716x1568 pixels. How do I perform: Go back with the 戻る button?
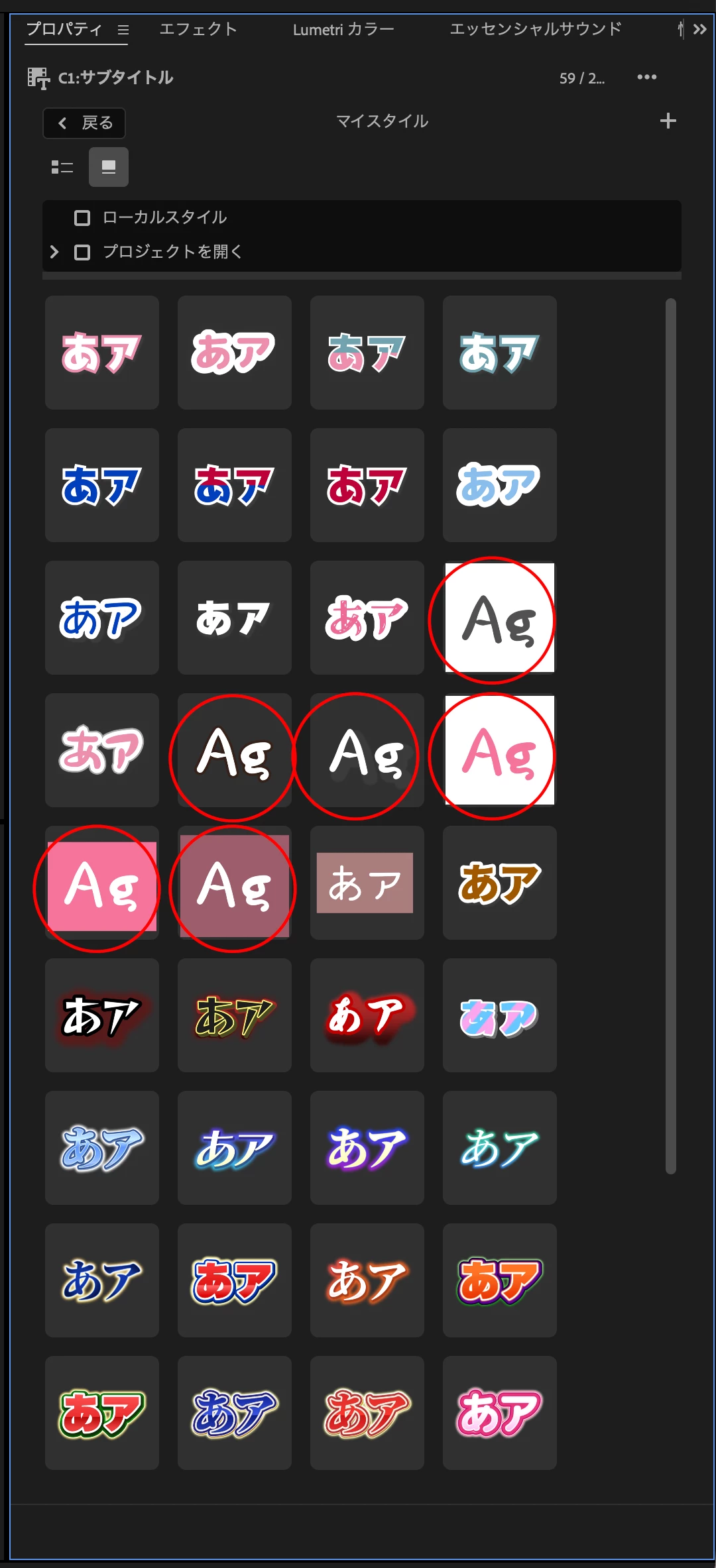[x=84, y=123]
